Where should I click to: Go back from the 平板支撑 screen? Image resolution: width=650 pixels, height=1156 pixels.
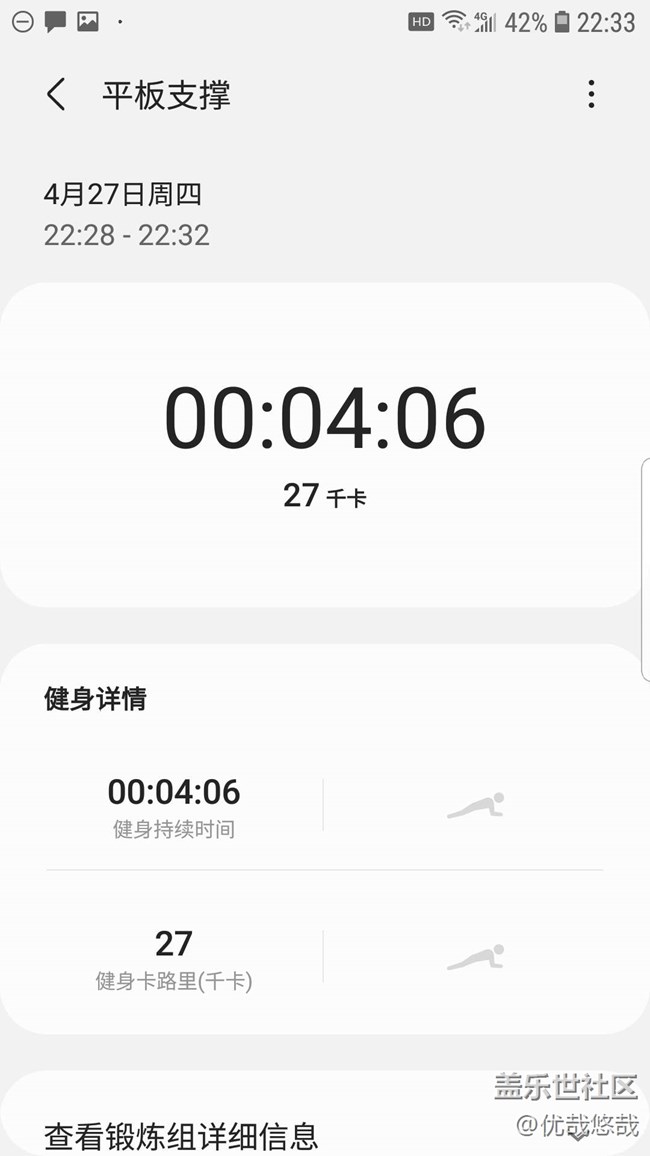tap(56, 95)
